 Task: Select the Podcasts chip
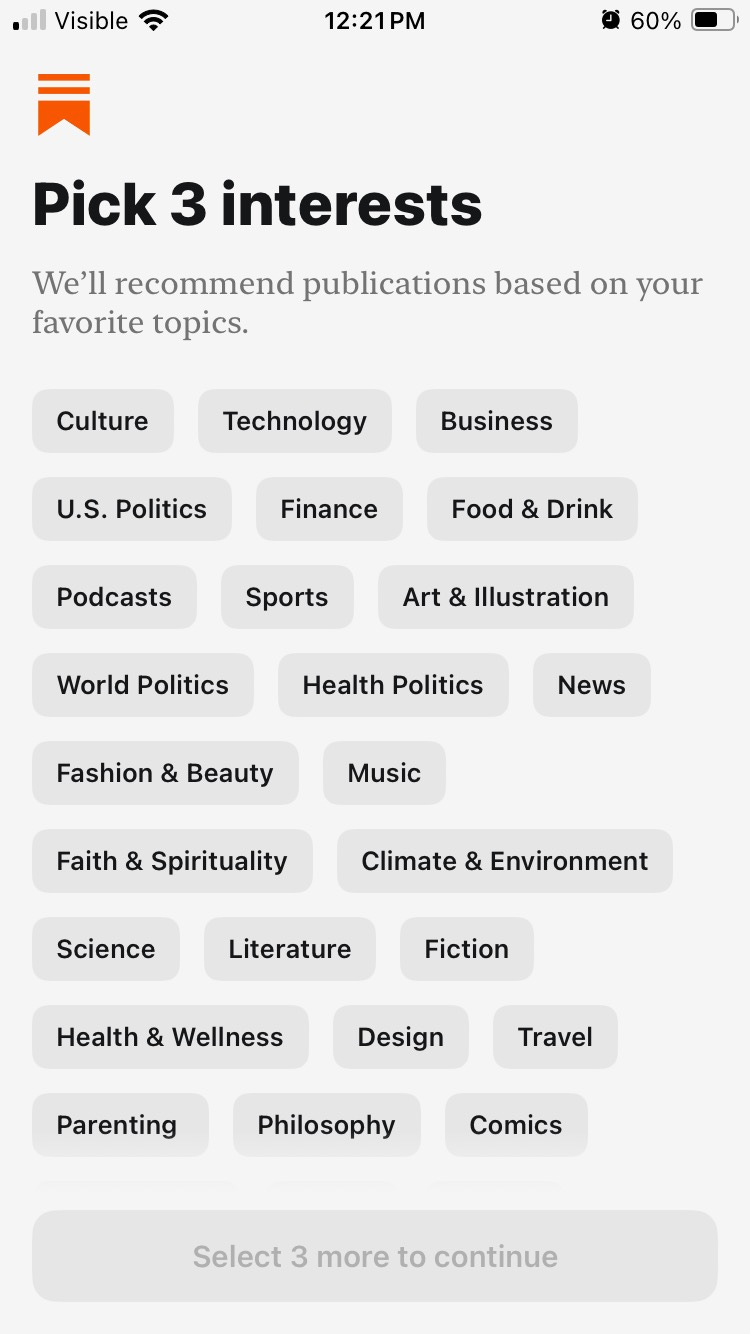click(114, 597)
